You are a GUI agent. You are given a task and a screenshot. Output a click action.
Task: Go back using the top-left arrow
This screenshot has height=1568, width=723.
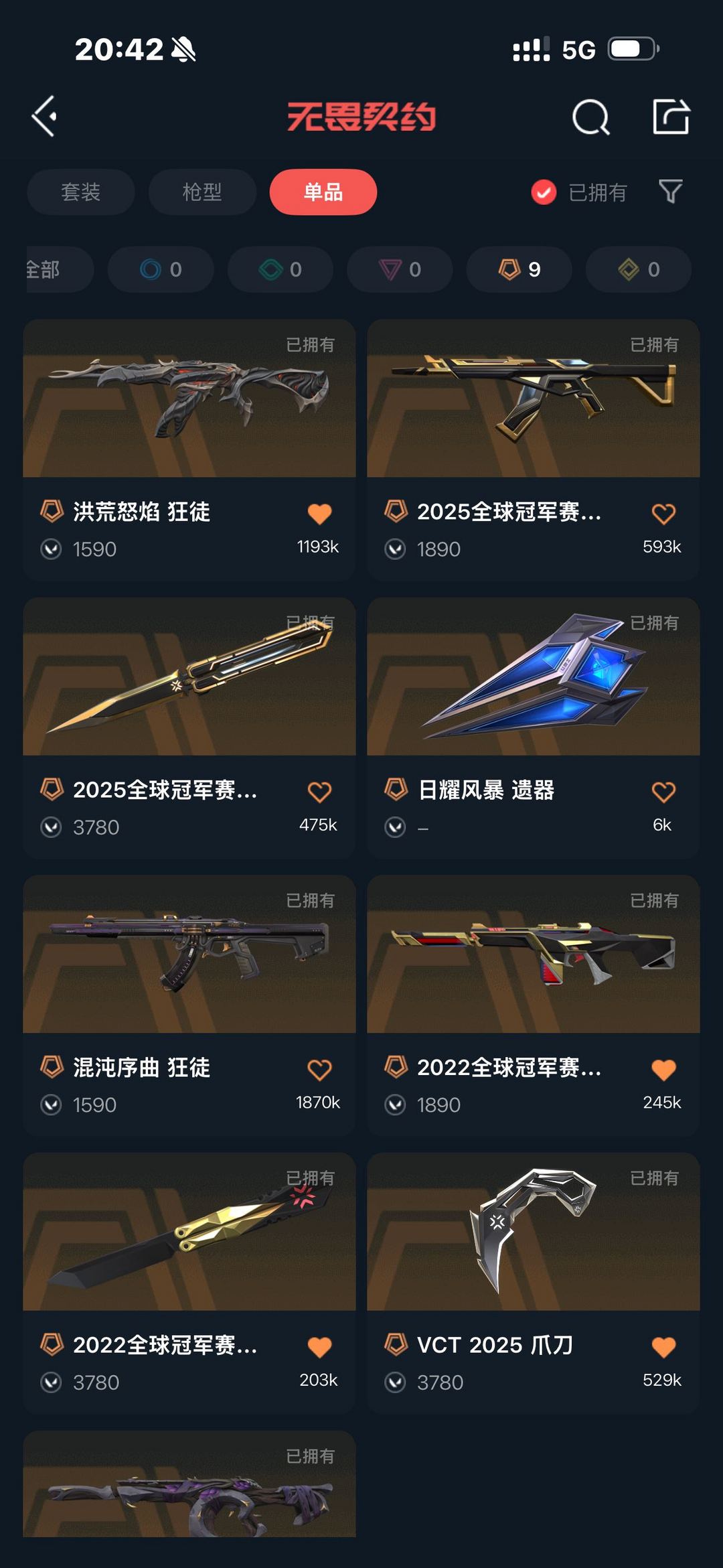point(45,117)
